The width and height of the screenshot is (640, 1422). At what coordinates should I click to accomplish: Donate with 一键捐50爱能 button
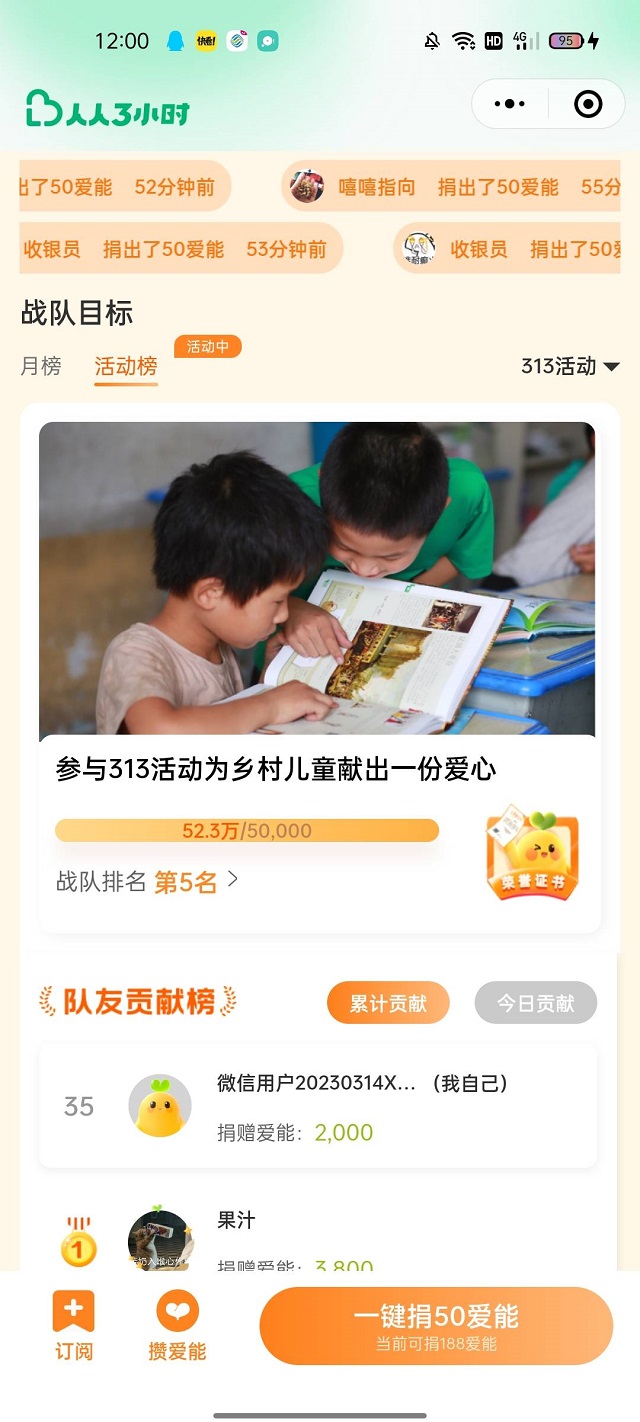(x=436, y=1326)
